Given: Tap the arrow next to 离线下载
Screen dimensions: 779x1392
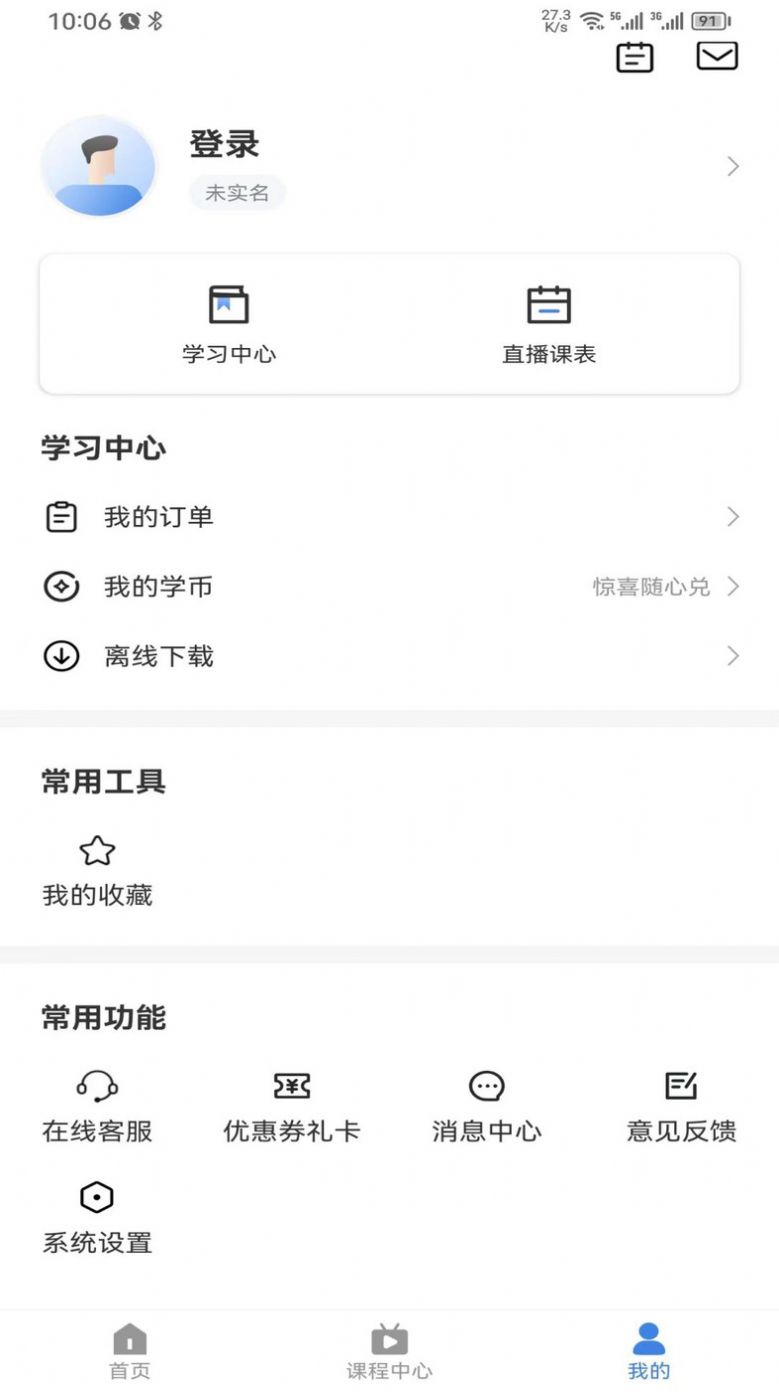Looking at the screenshot, I should pyautogui.click(x=733, y=656).
